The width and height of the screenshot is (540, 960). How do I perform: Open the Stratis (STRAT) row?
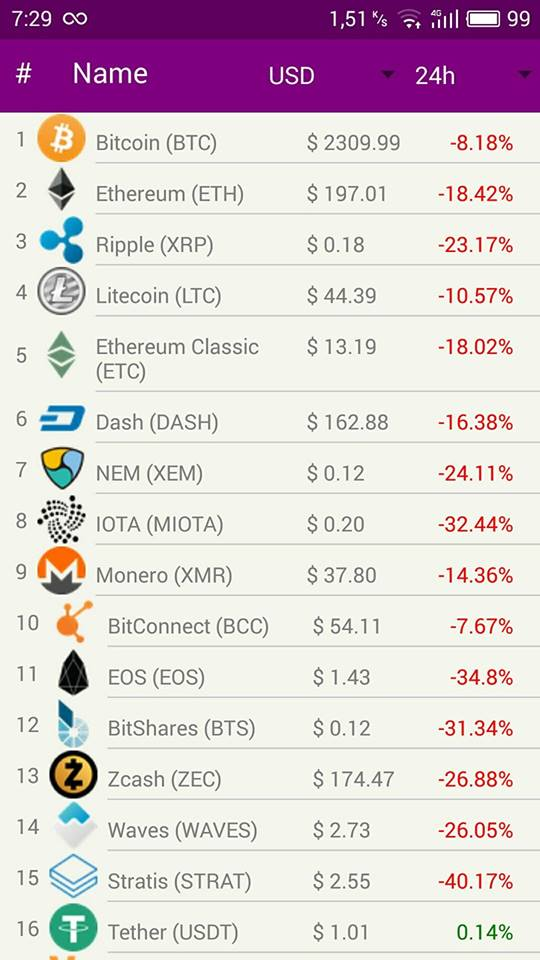pos(270,876)
